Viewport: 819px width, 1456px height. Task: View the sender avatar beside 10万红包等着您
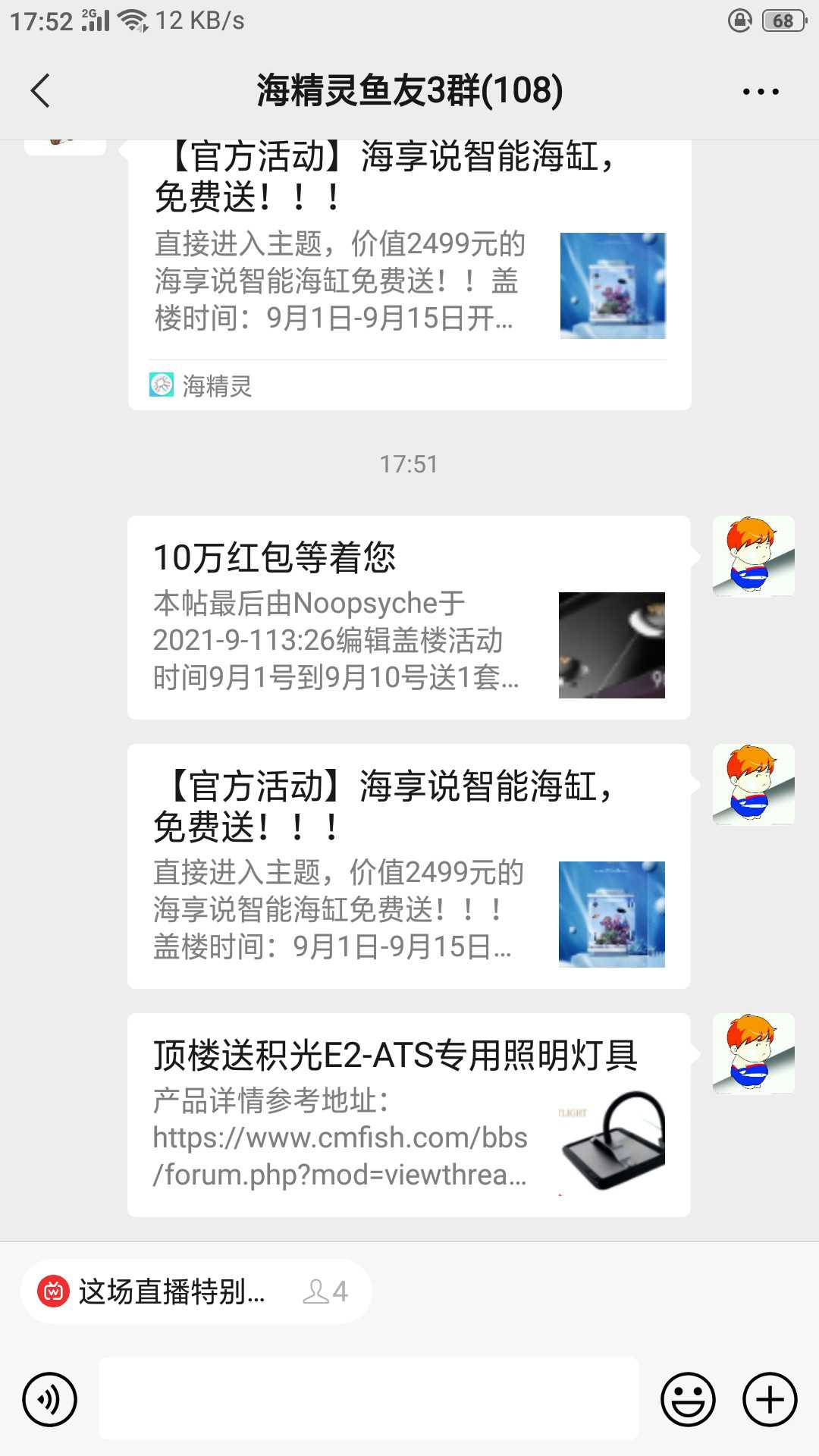(753, 557)
